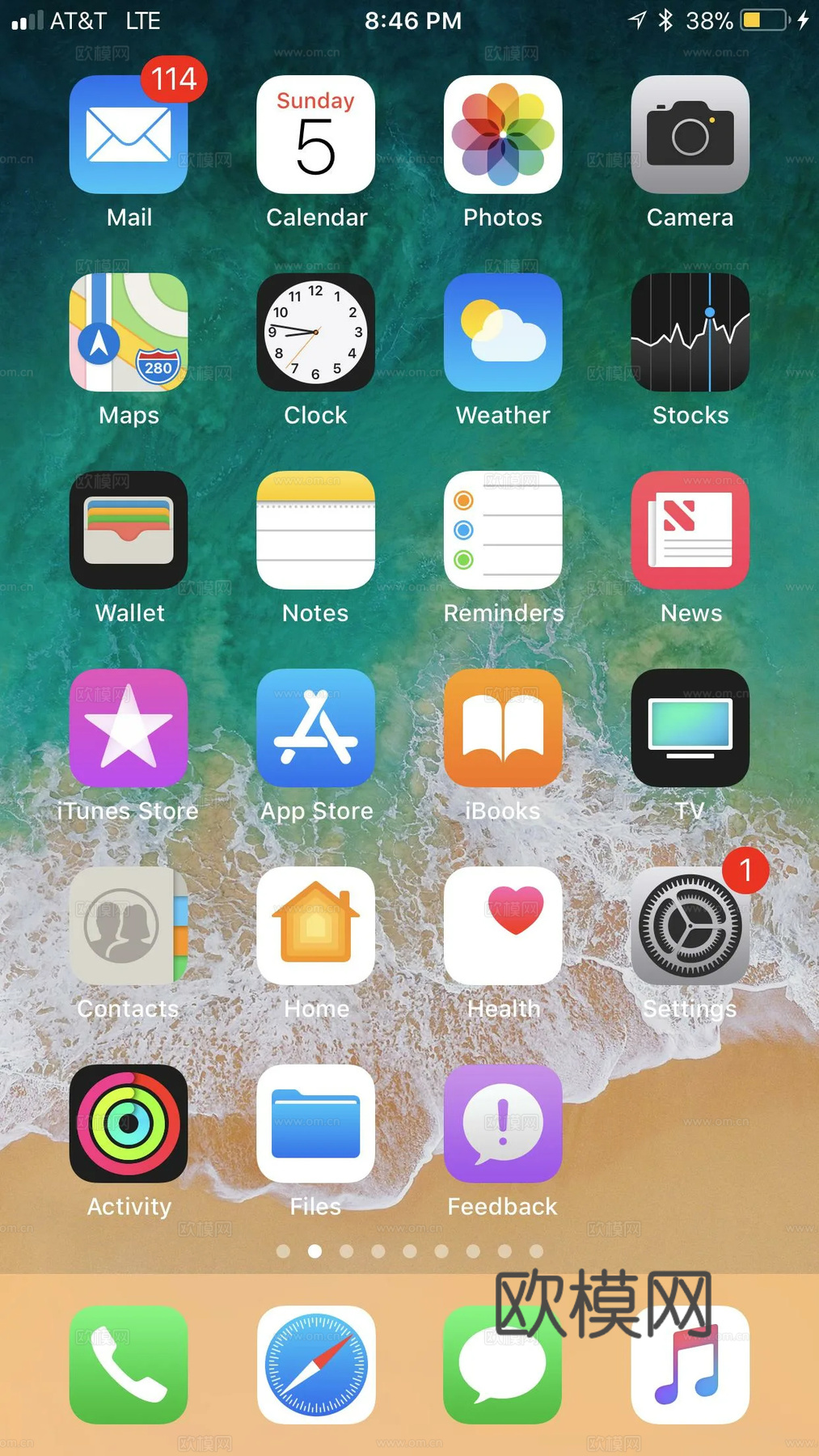The image size is (819, 1456).
Task: Tap the Phone app in the dock
Action: pos(129,1365)
